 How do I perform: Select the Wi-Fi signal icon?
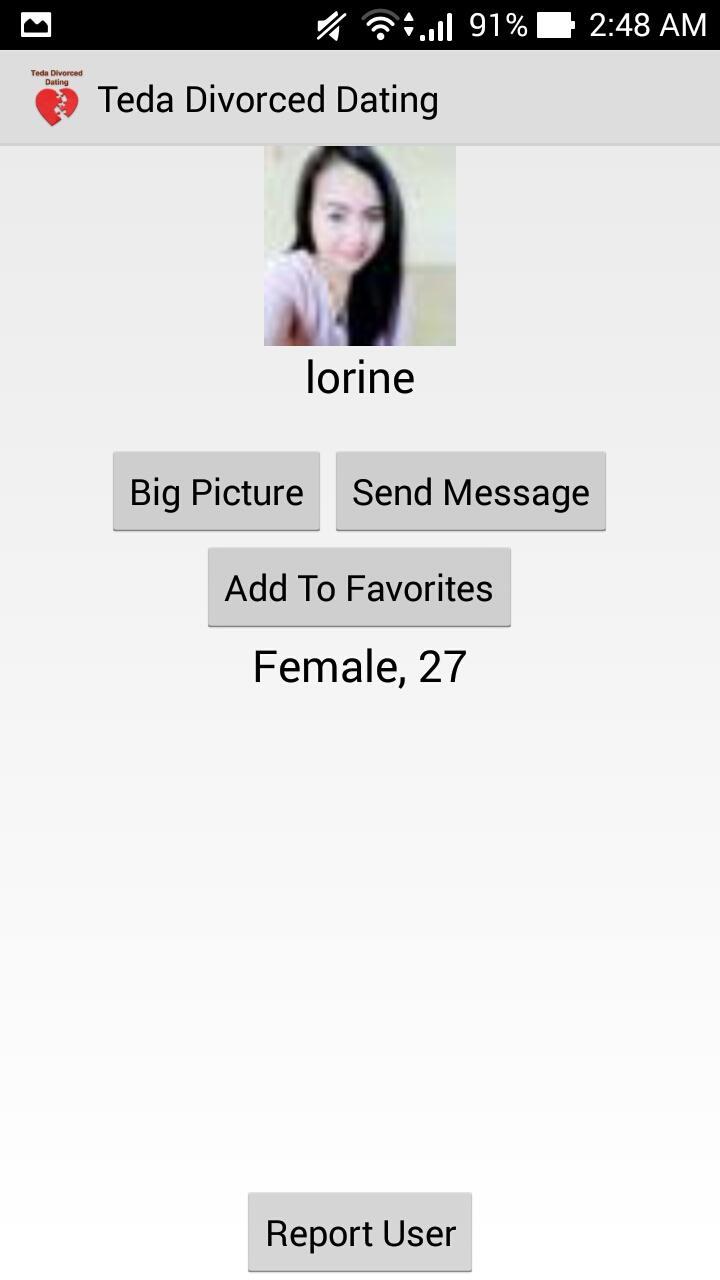click(381, 25)
